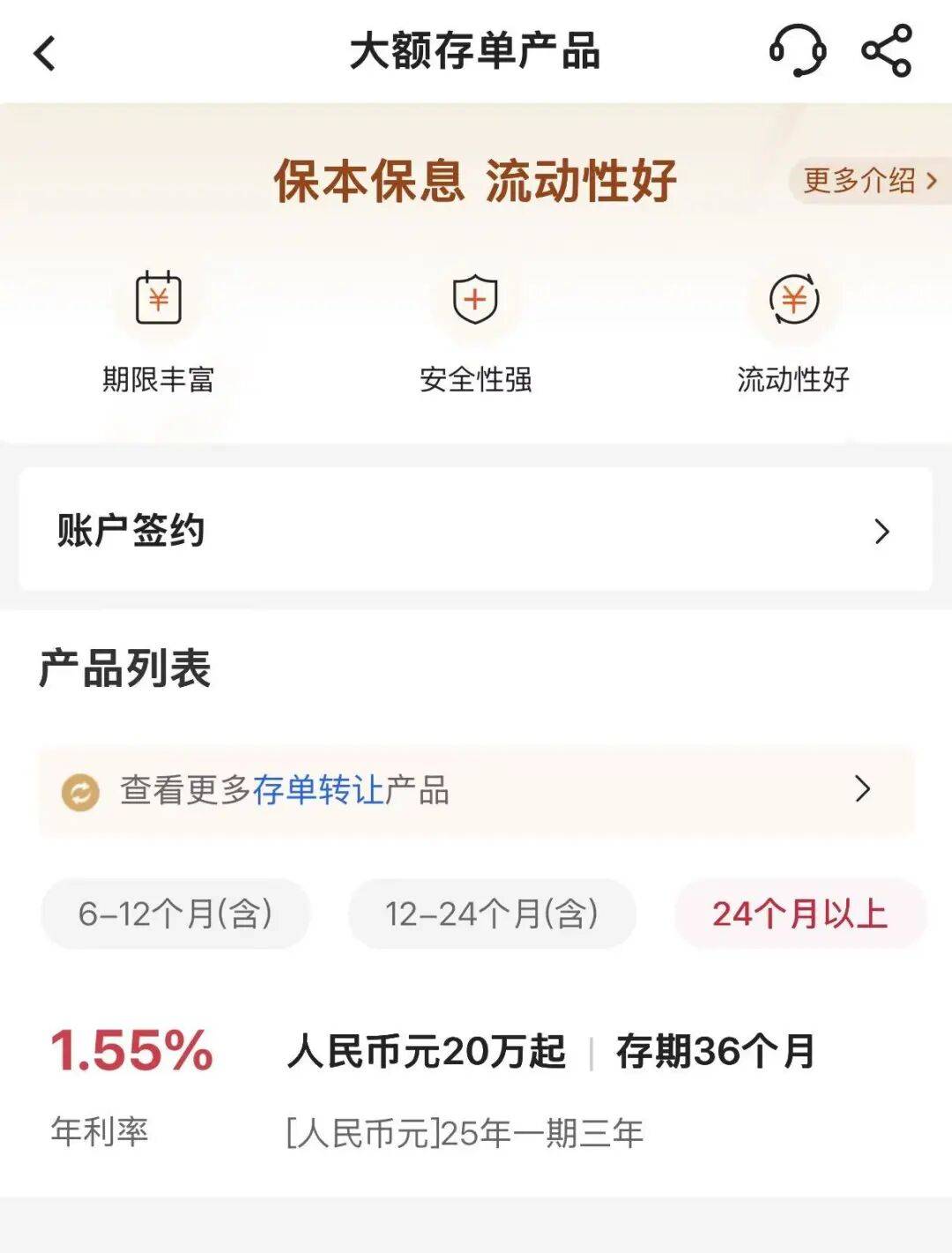
Task: Select the 12-24个月(含) filter chip
Action: click(x=492, y=914)
